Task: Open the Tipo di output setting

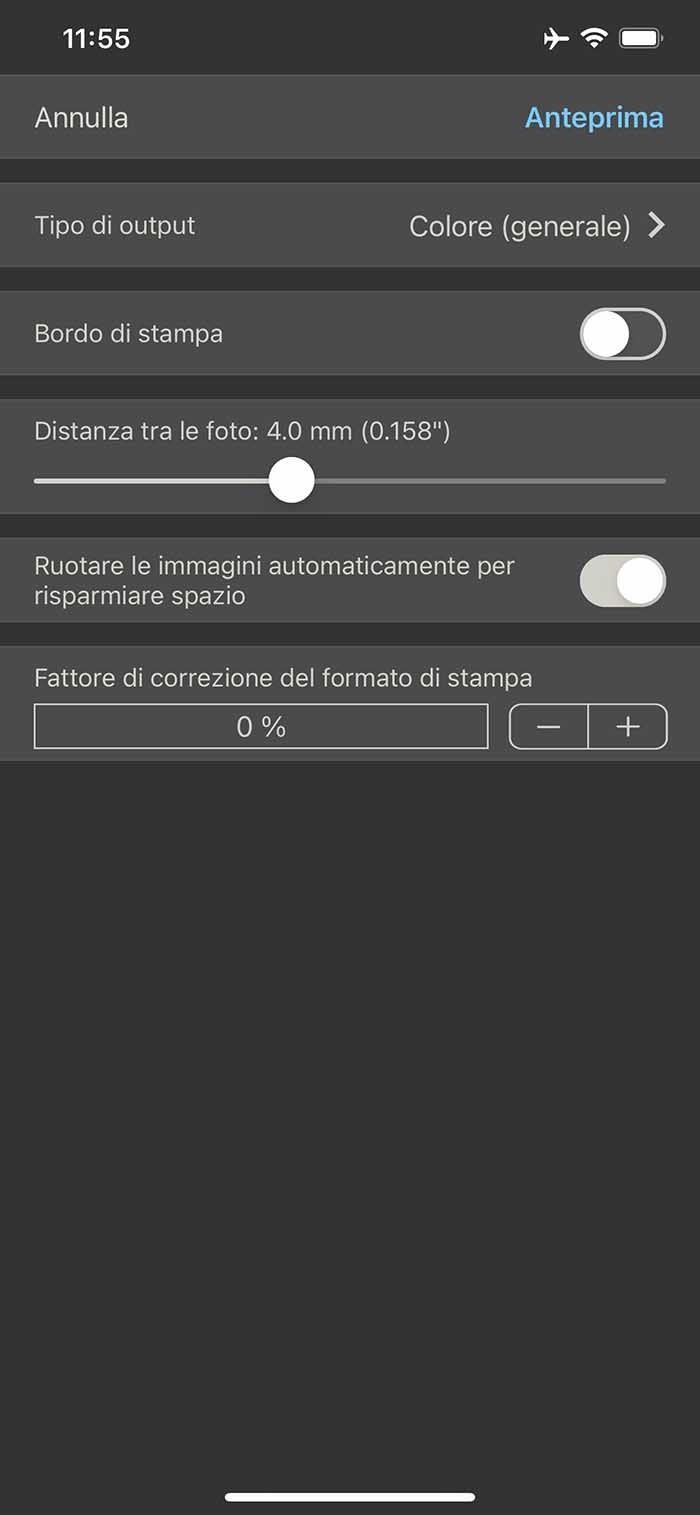Action: (350, 225)
